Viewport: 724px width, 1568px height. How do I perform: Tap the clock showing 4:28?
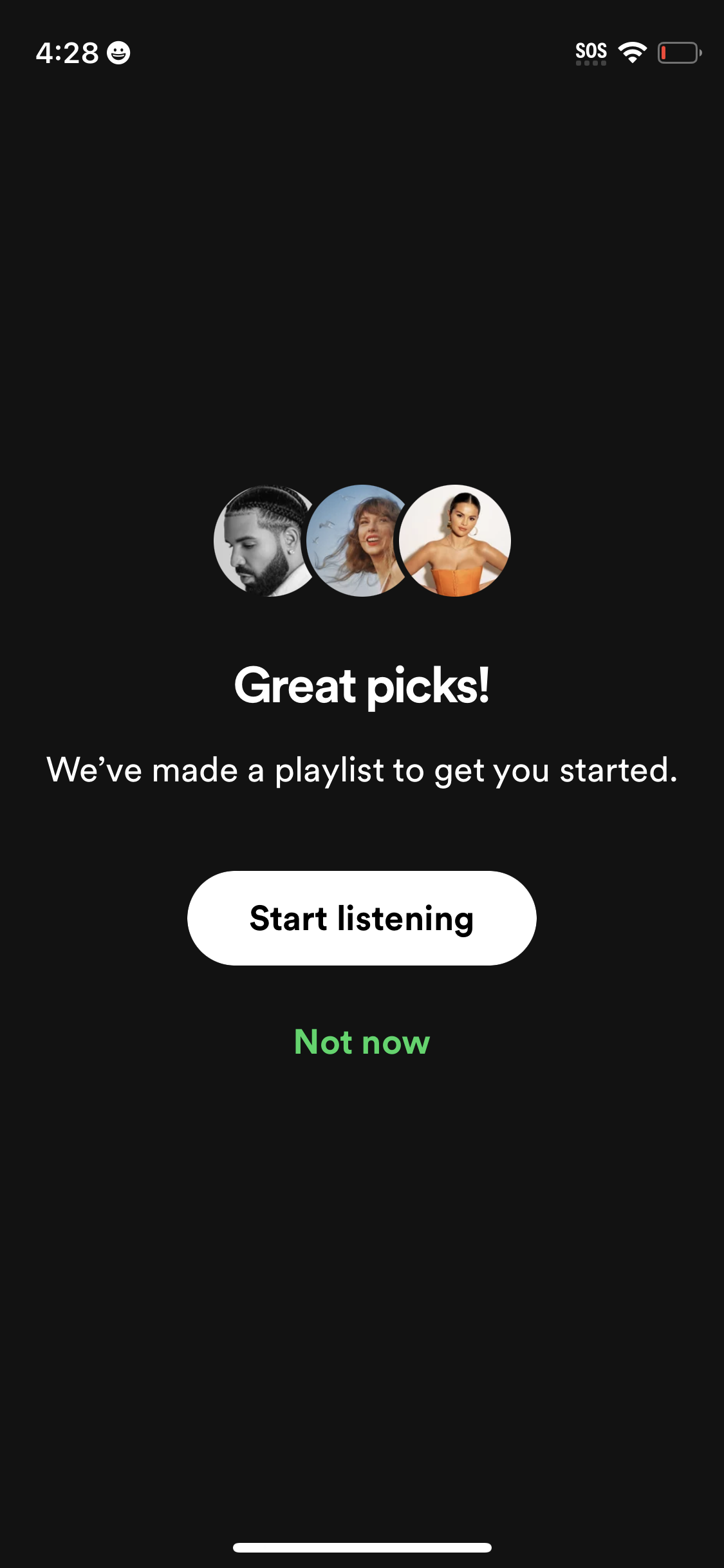(66, 53)
